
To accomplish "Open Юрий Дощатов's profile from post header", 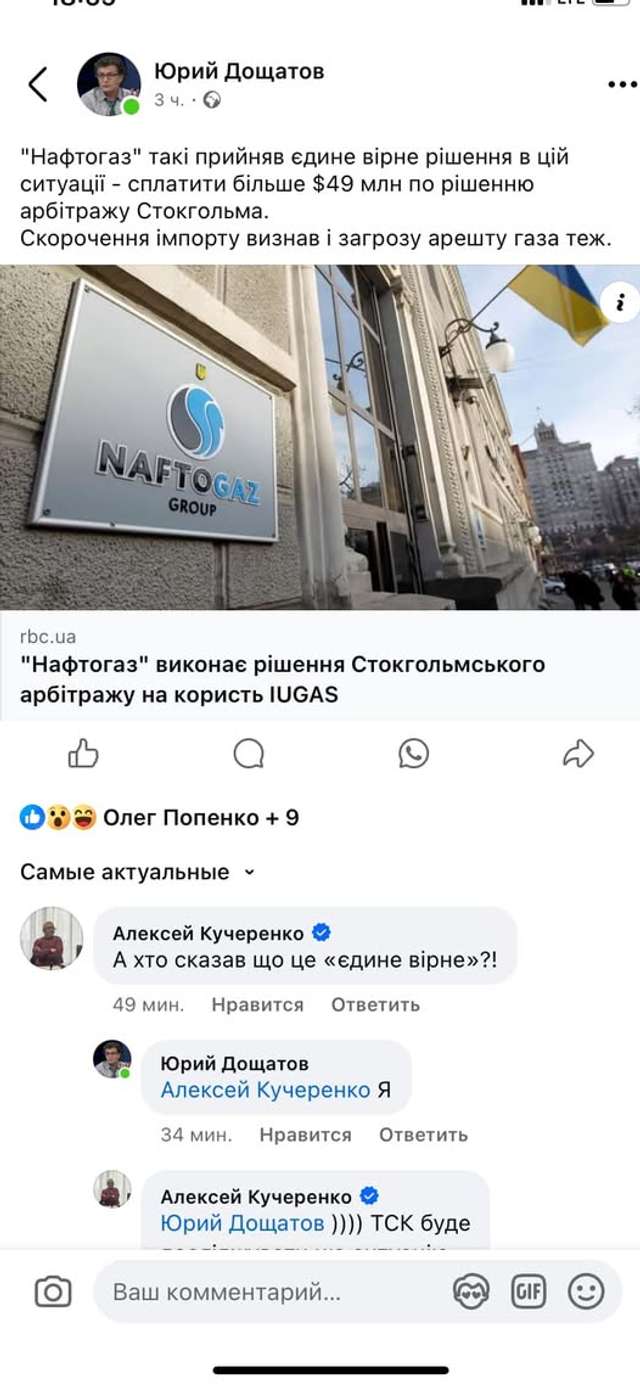I will click(238, 71).
